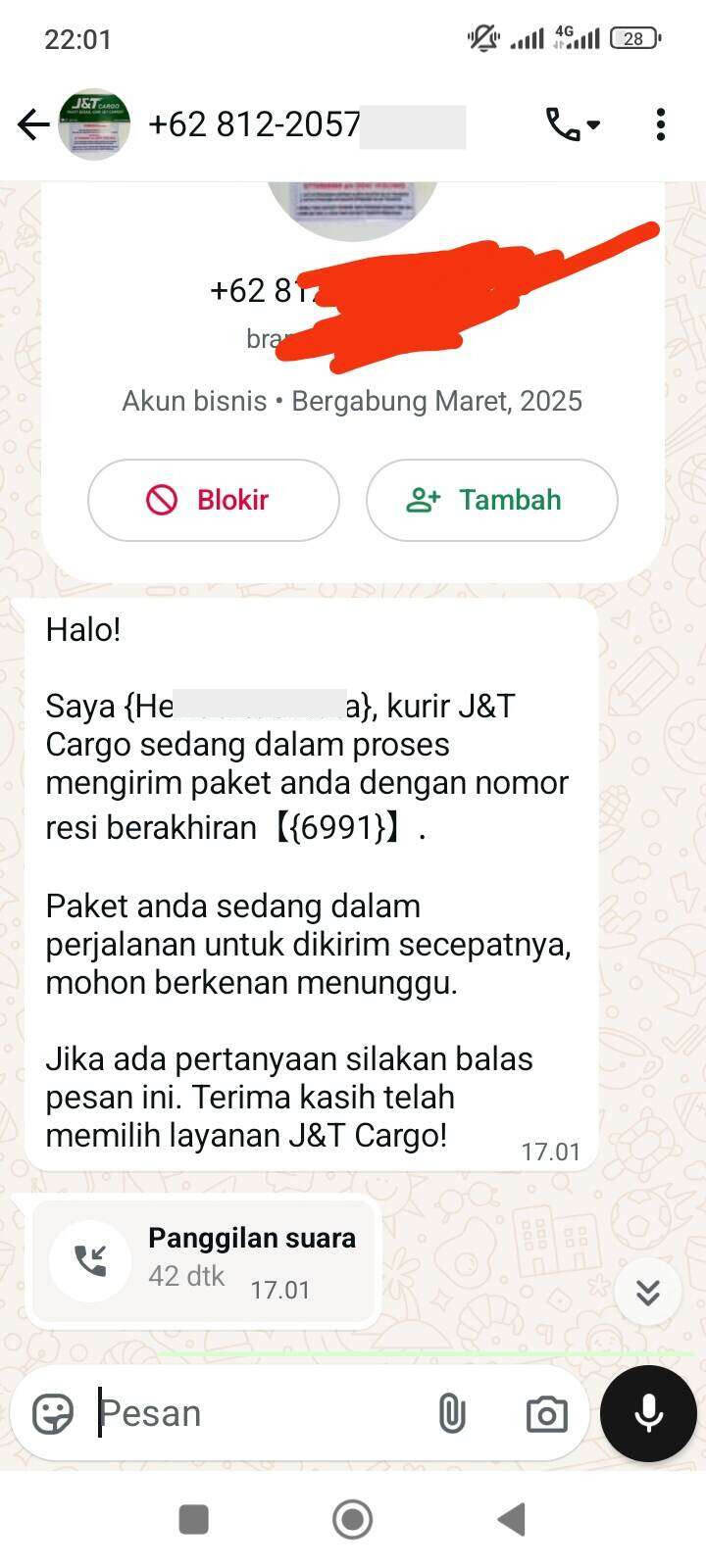Open the camera from the chat bar
This screenshot has height=1568, width=706.
click(x=546, y=1414)
